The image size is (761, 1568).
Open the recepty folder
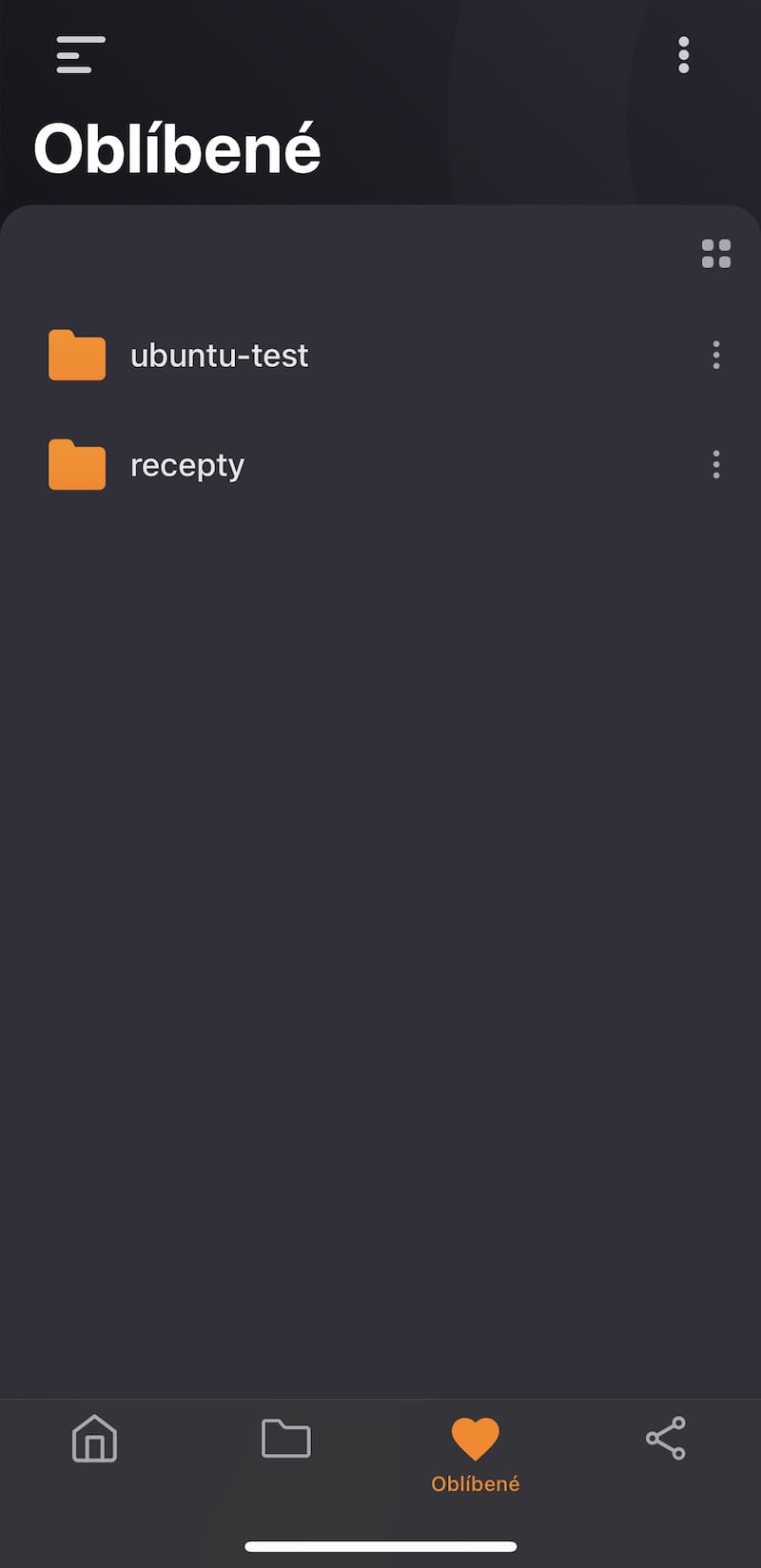click(186, 465)
